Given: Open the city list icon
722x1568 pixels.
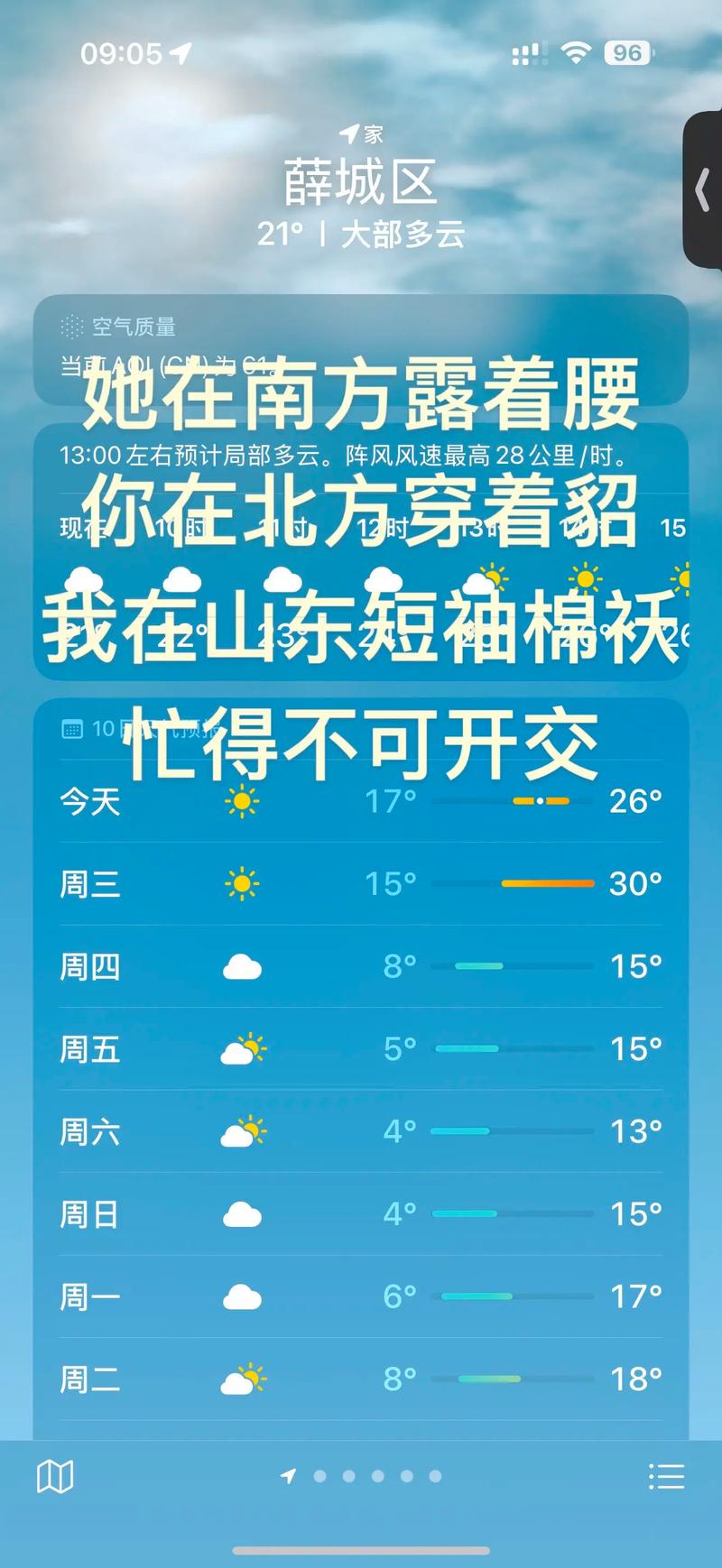Looking at the screenshot, I should pos(666,1476).
